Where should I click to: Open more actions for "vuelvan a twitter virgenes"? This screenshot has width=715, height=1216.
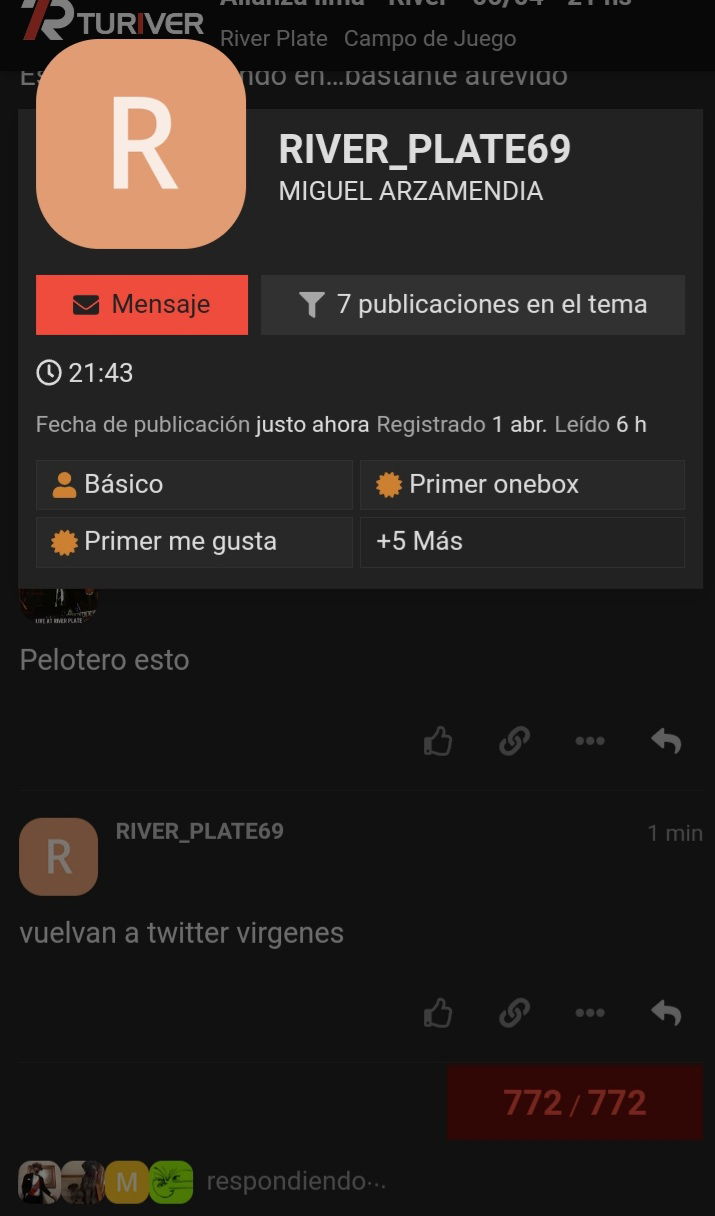pos(590,1013)
